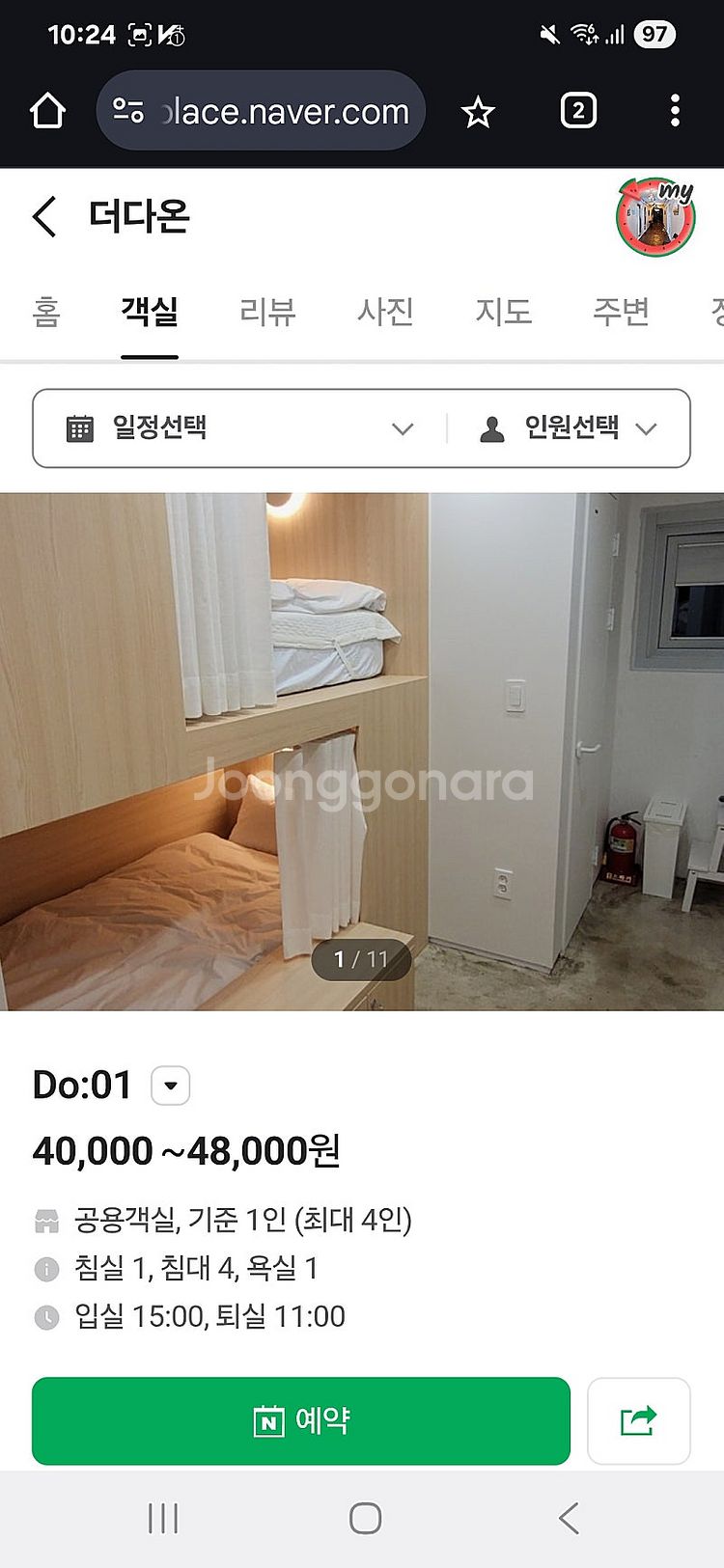Tap the green 예약 button
The image size is (724, 1568).
pos(301,1420)
